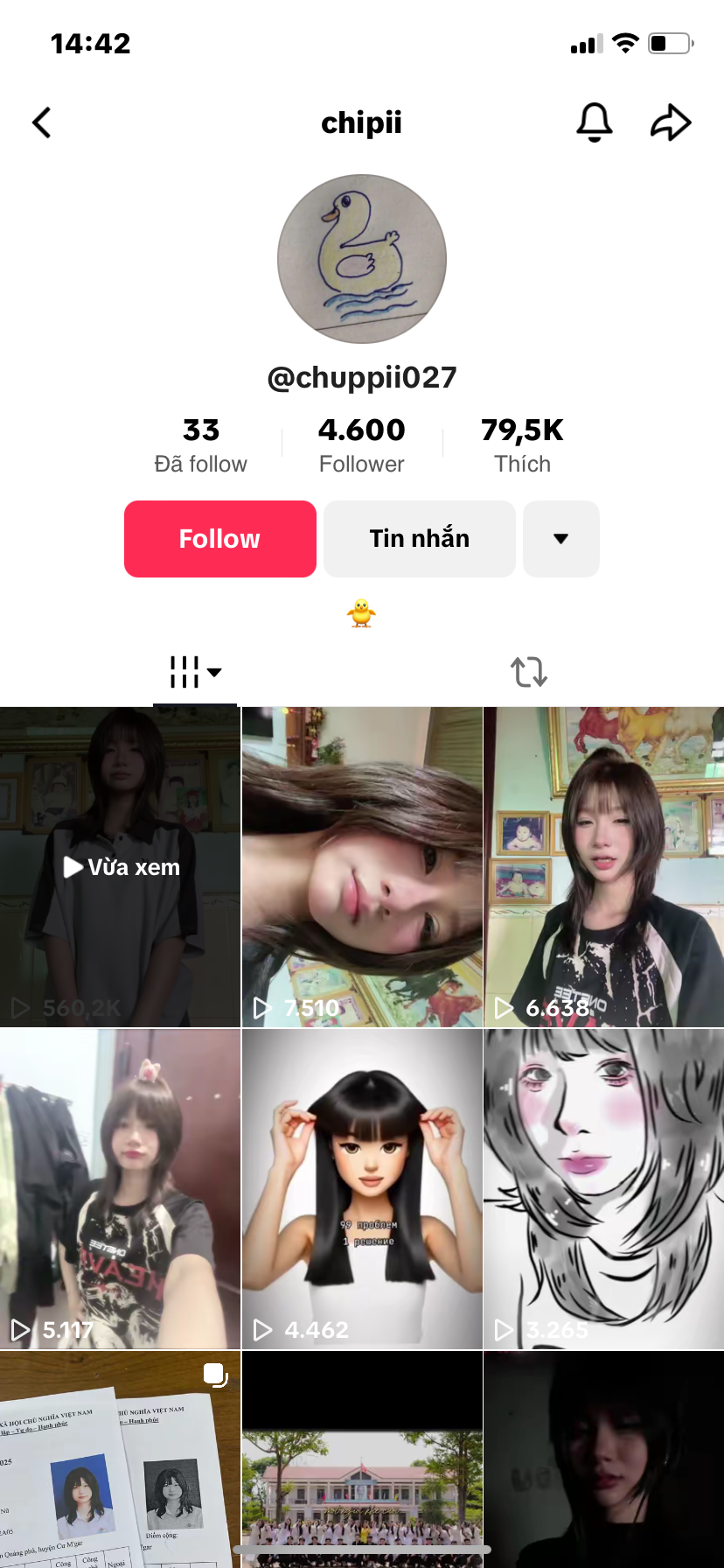
Task: Switch to the reposts tab
Action: tap(529, 672)
